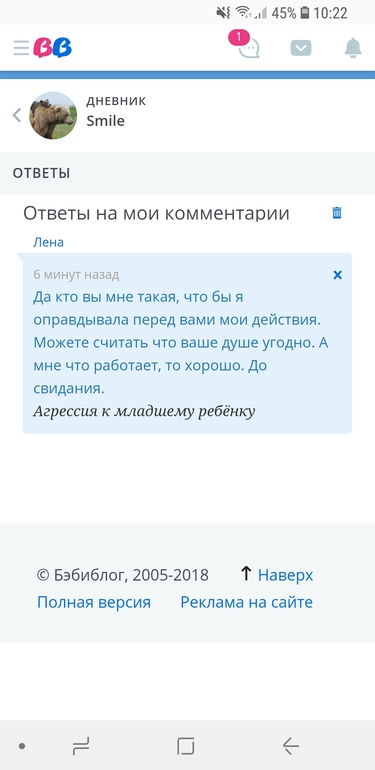Open comment replies with the 1 badge
Image resolution: width=375 pixels, height=770 pixels.
245,45
